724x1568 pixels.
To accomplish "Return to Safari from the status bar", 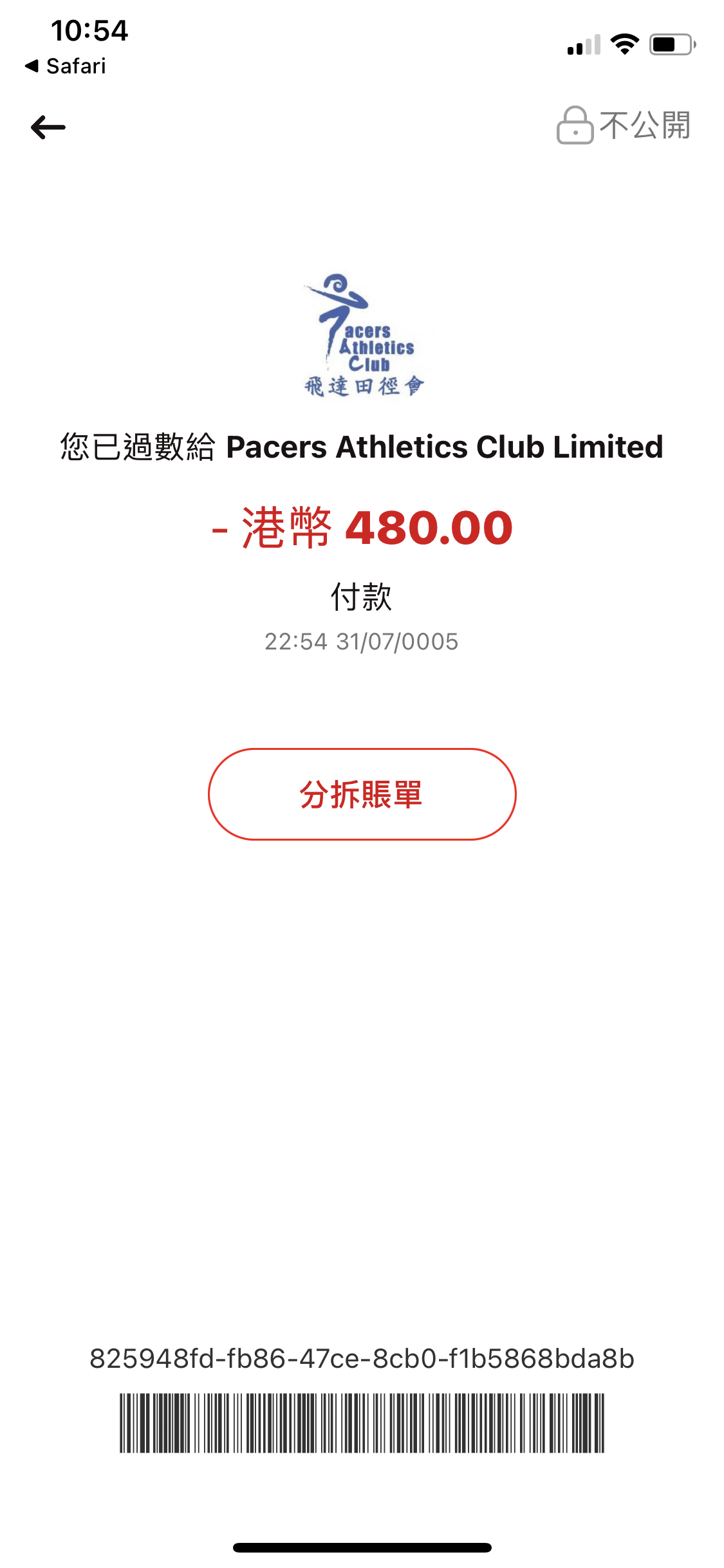I will [66, 66].
